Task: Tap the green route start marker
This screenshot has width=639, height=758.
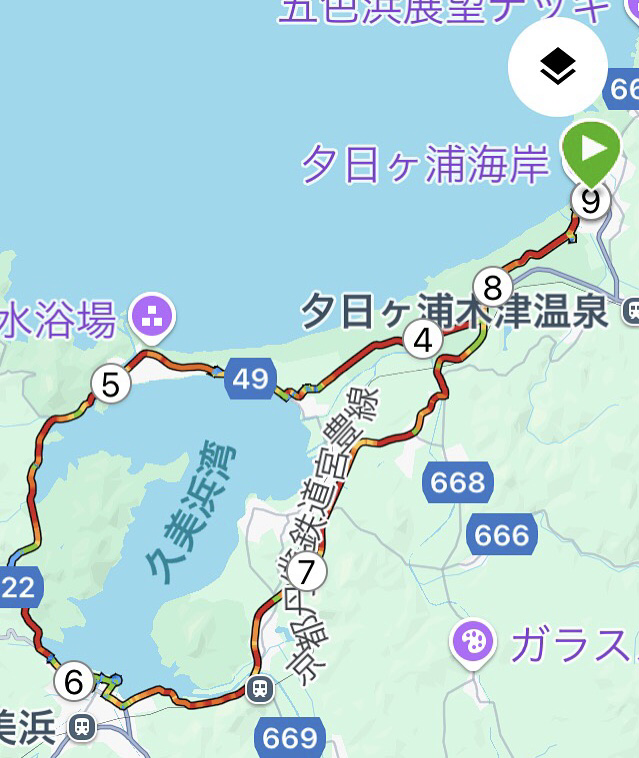Action: tap(591, 150)
